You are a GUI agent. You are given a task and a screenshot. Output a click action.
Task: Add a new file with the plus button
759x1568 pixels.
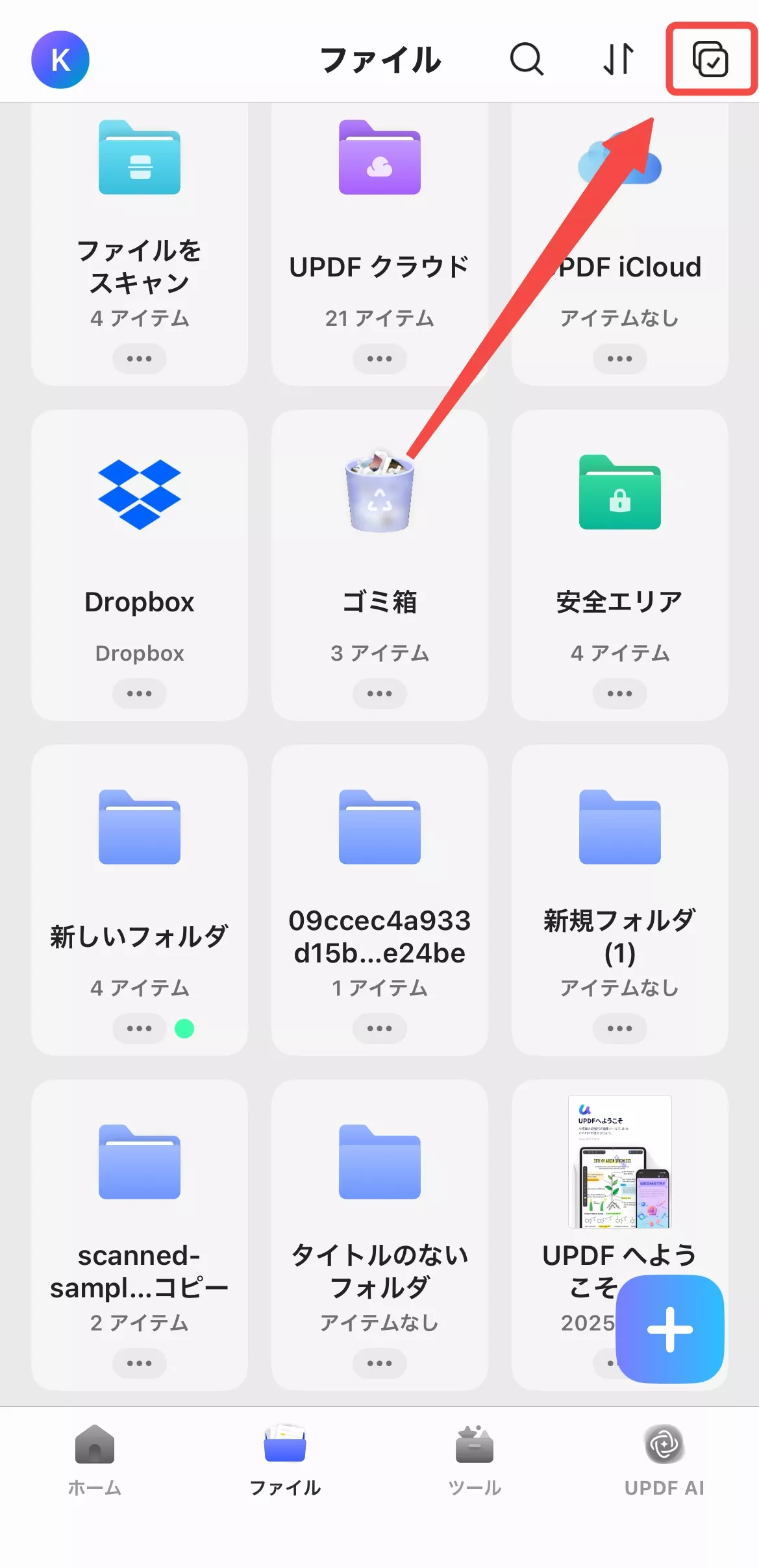click(x=669, y=1329)
